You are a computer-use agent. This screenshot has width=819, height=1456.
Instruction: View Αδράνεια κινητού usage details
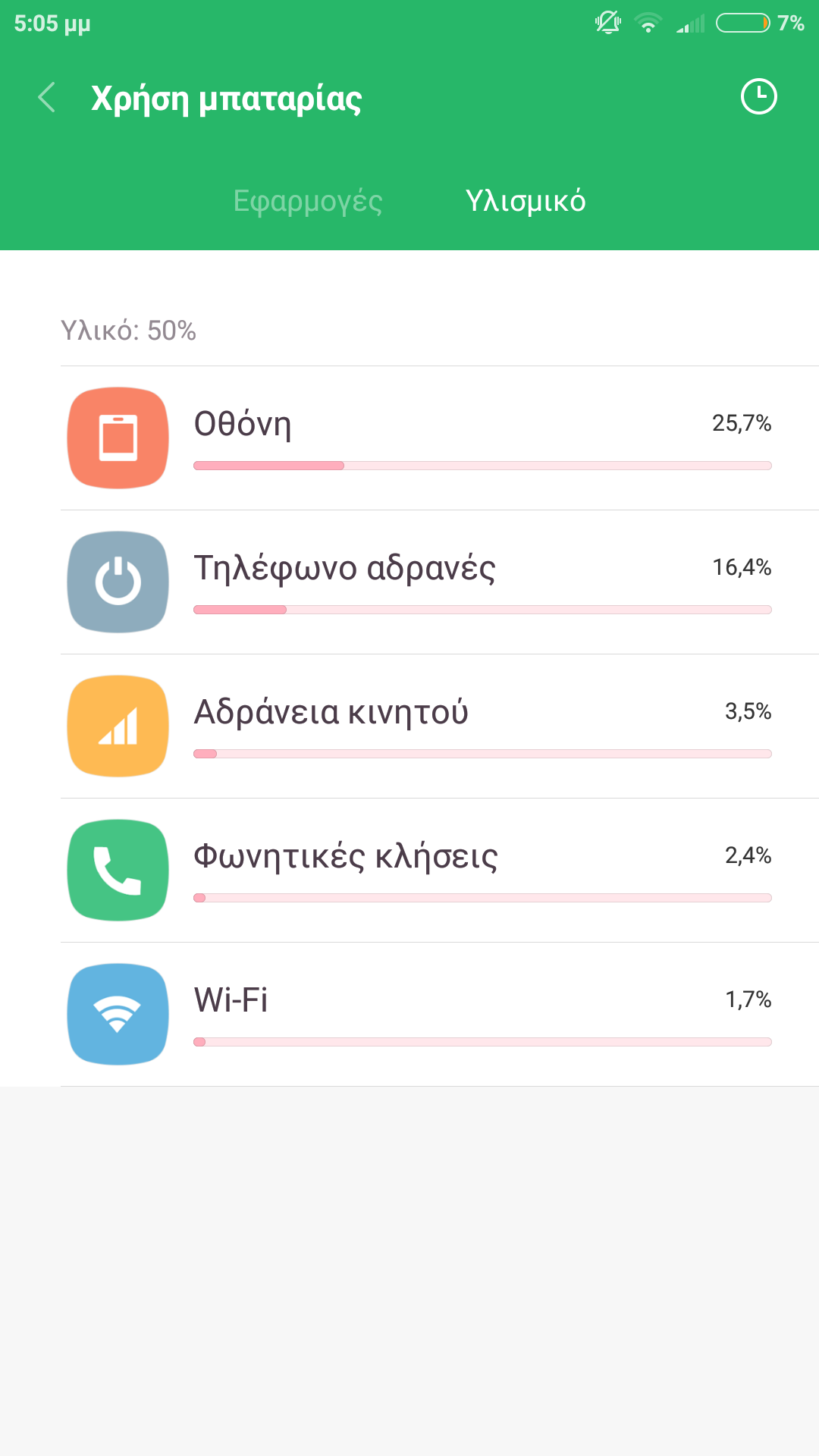pos(438,726)
